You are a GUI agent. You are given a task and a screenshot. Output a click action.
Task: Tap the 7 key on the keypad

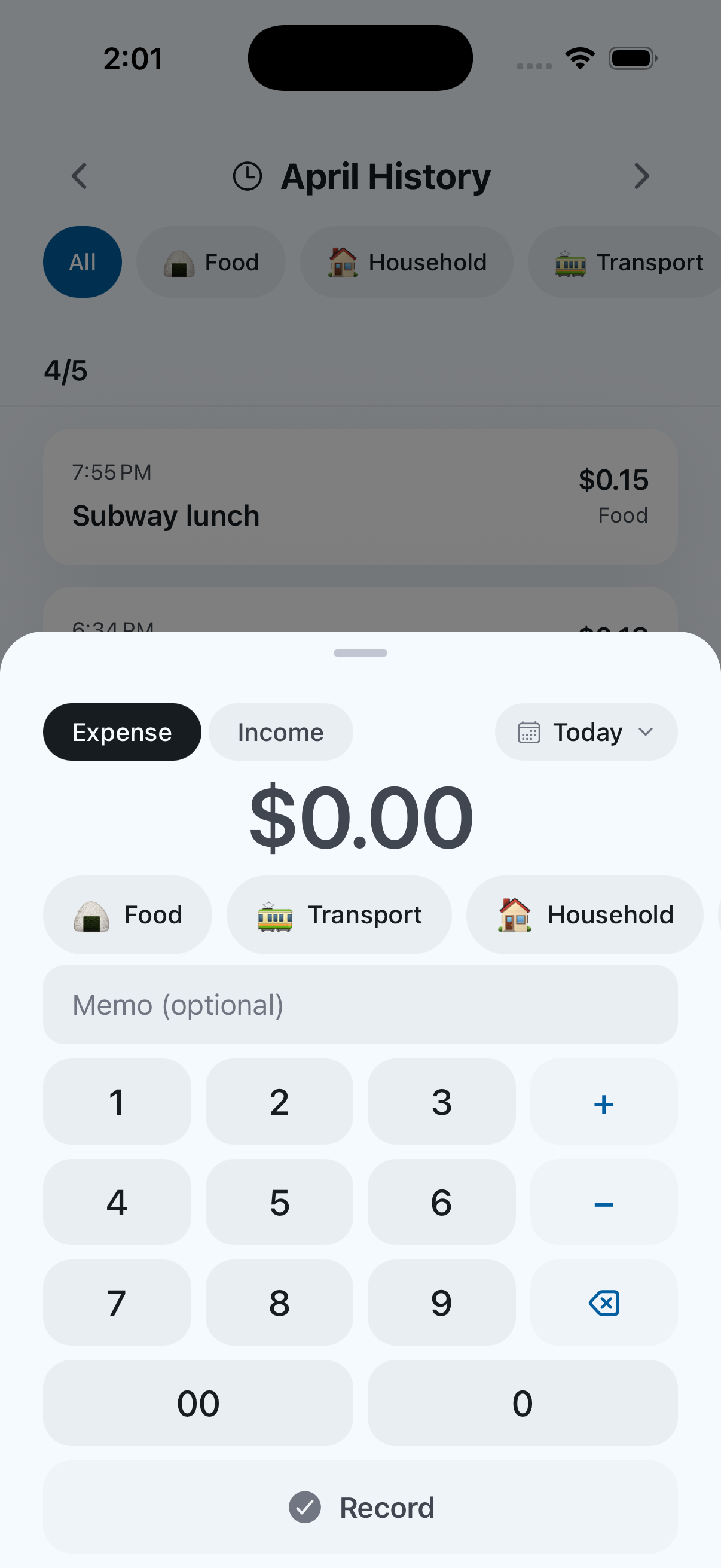117,1302
